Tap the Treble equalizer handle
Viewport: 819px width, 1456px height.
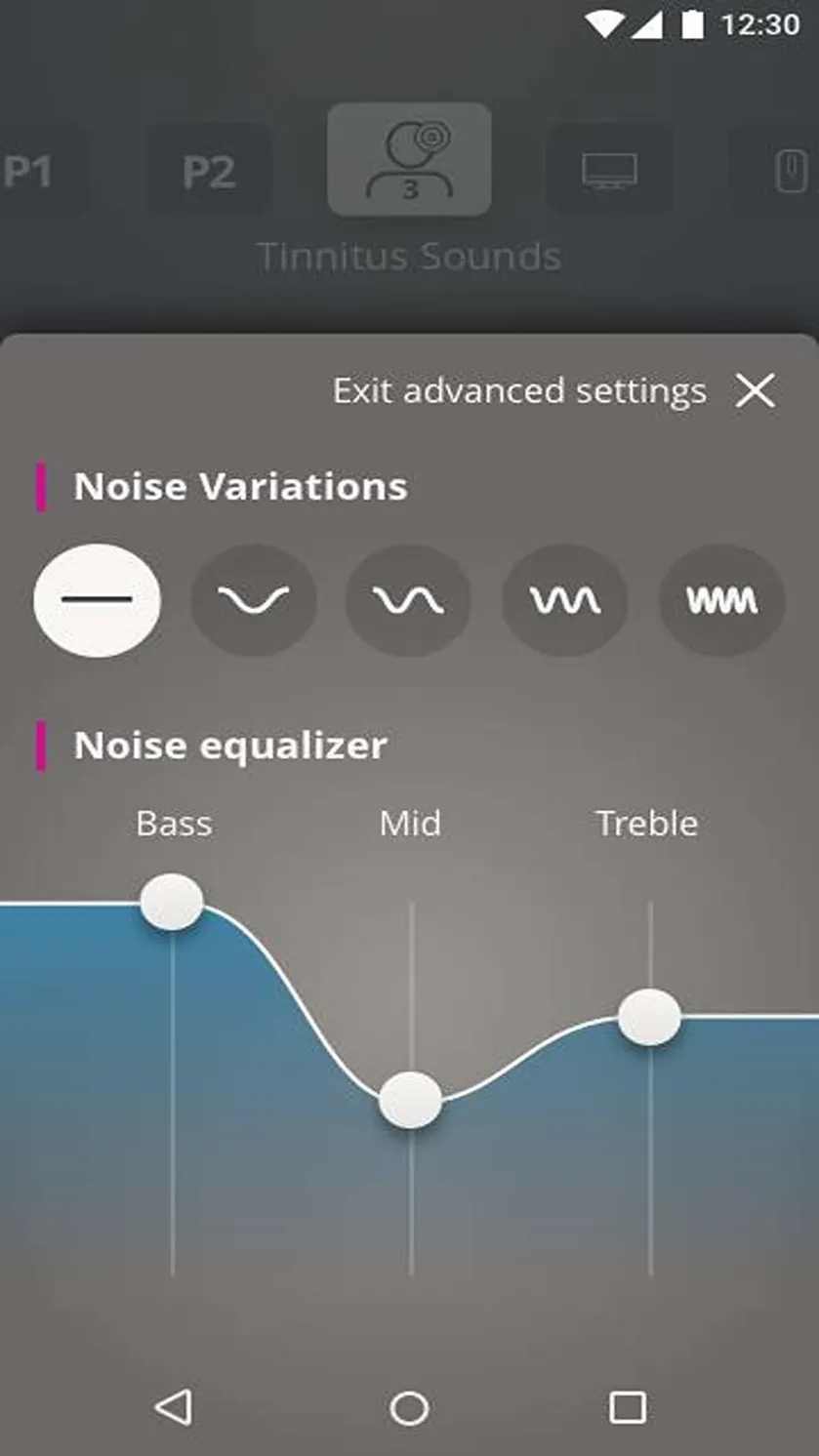pos(649,1017)
